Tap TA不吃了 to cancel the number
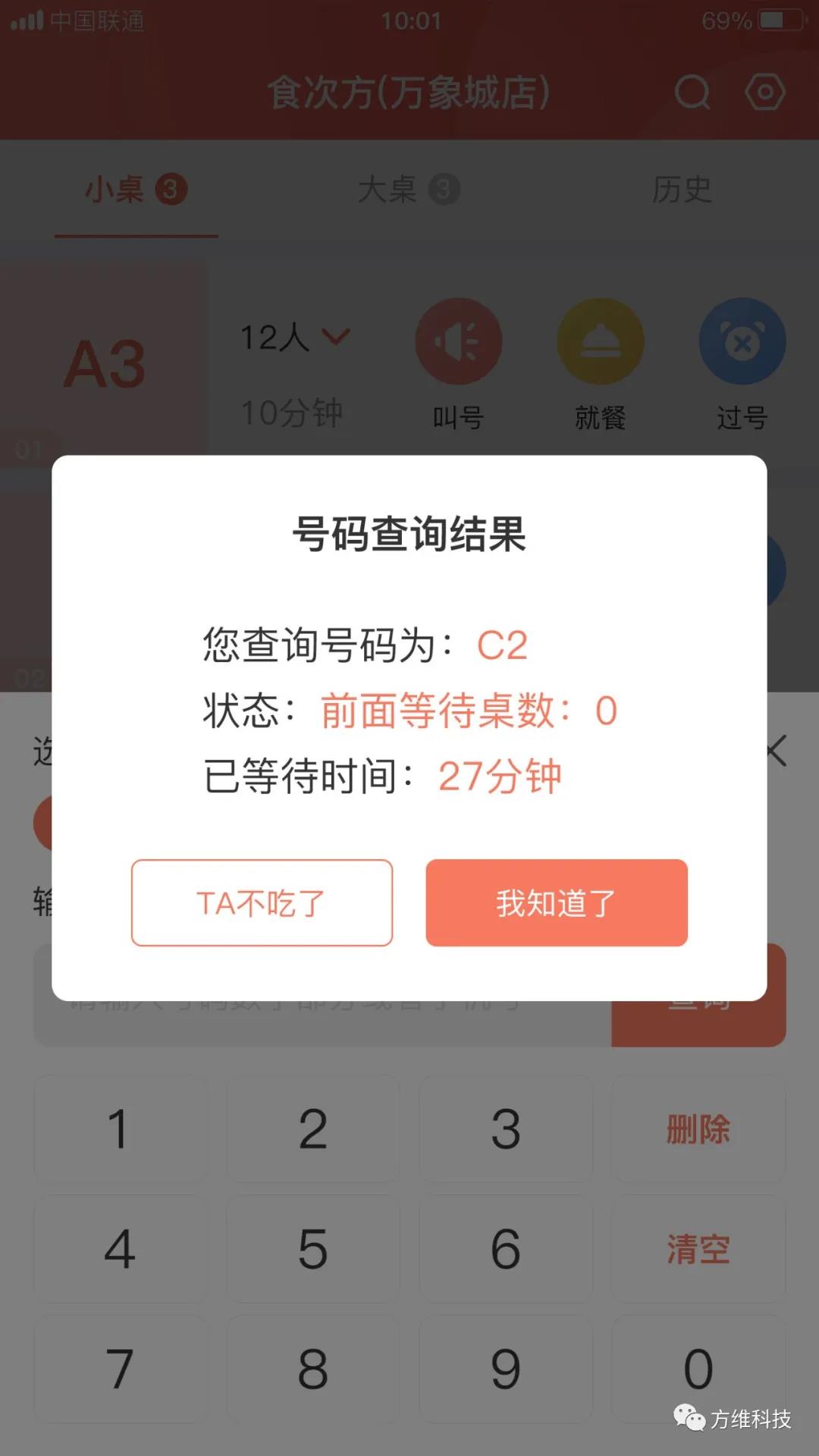 (x=262, y=902)
